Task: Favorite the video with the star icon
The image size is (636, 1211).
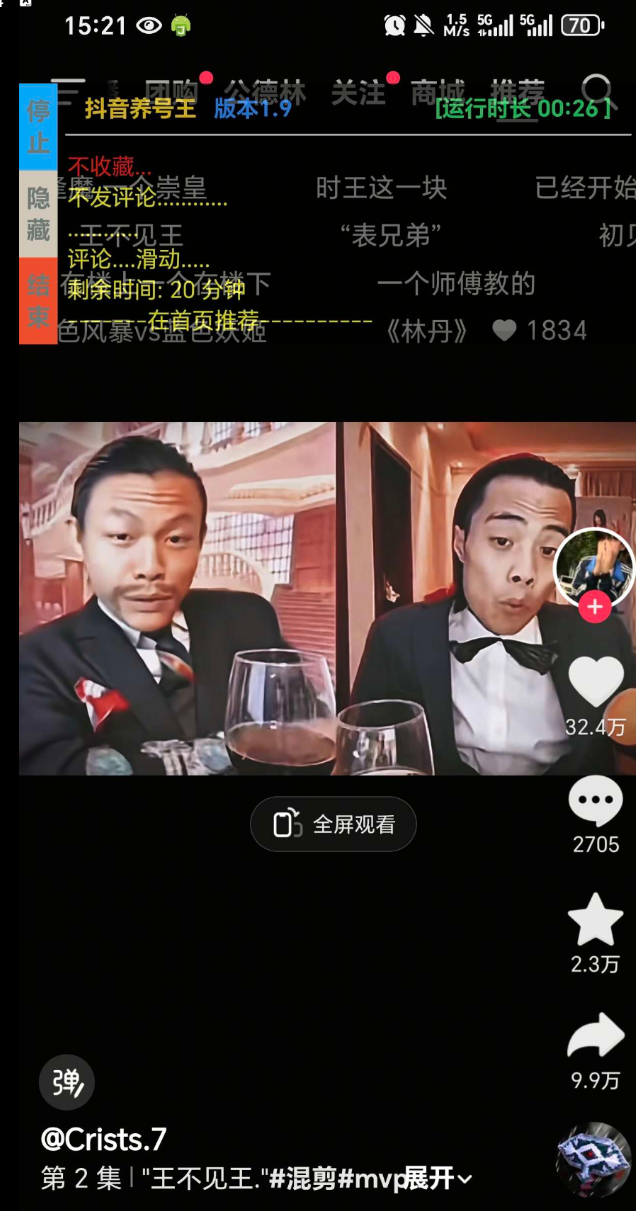Action: tap(596, 921)
